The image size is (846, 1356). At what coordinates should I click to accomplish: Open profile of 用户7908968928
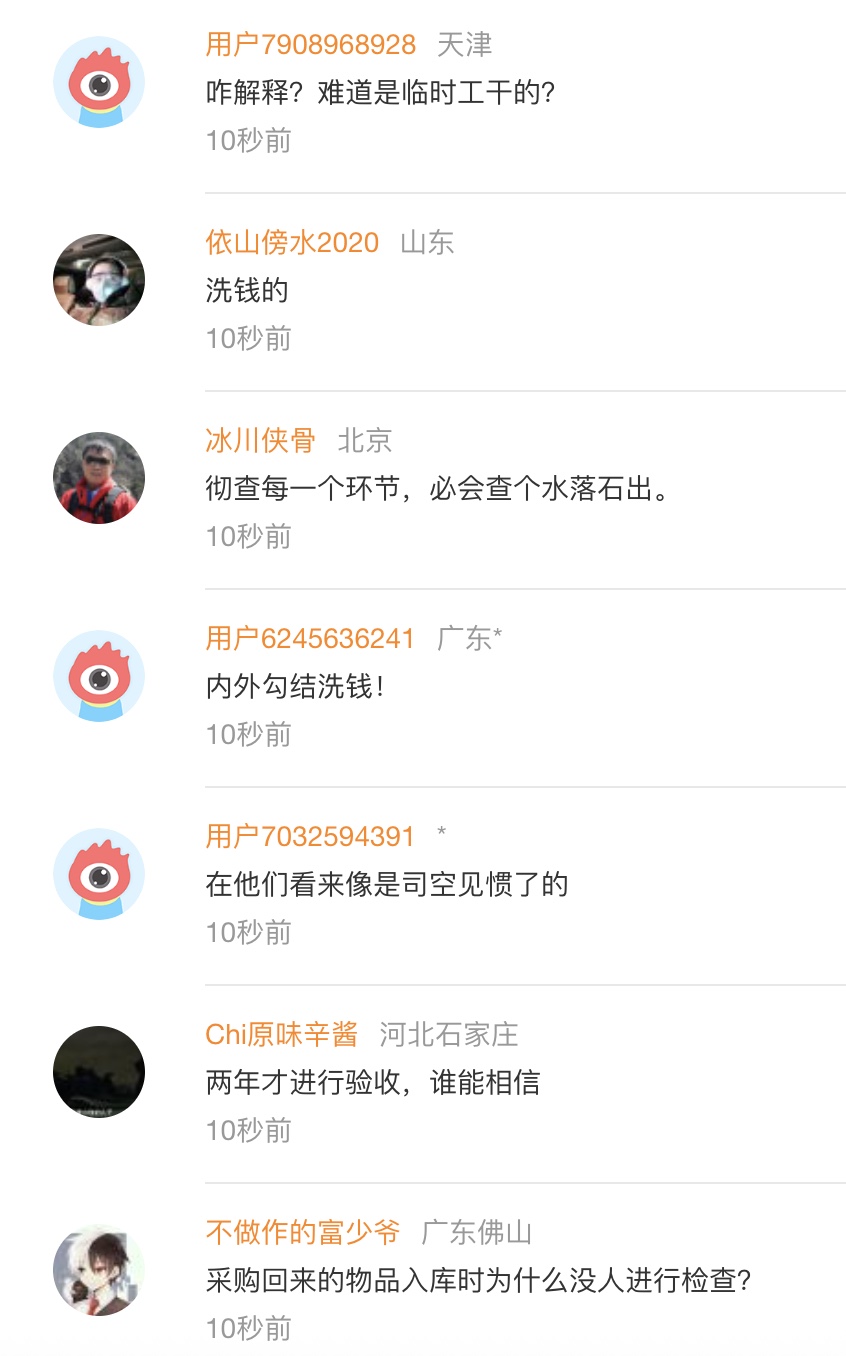310,45
